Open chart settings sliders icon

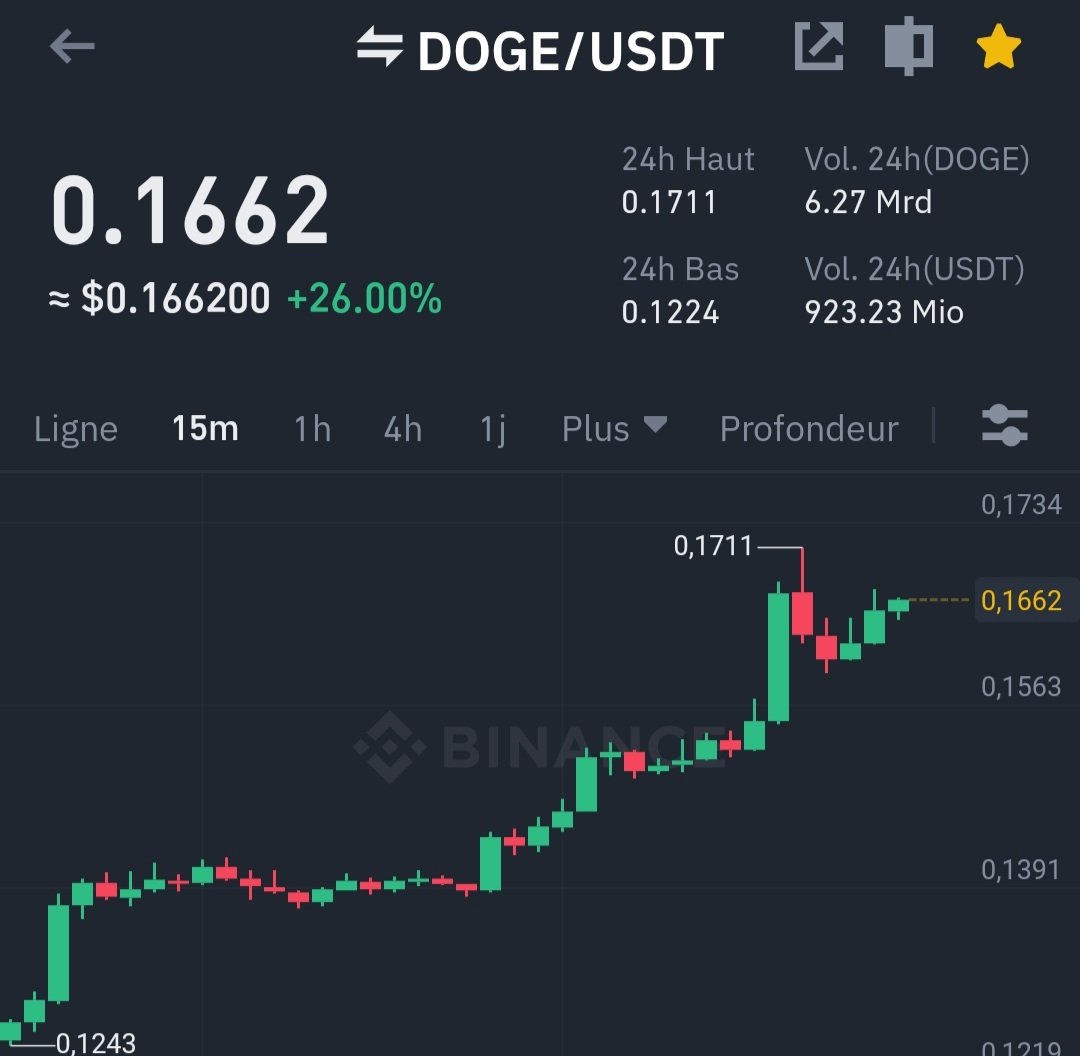pos(1005,425)
